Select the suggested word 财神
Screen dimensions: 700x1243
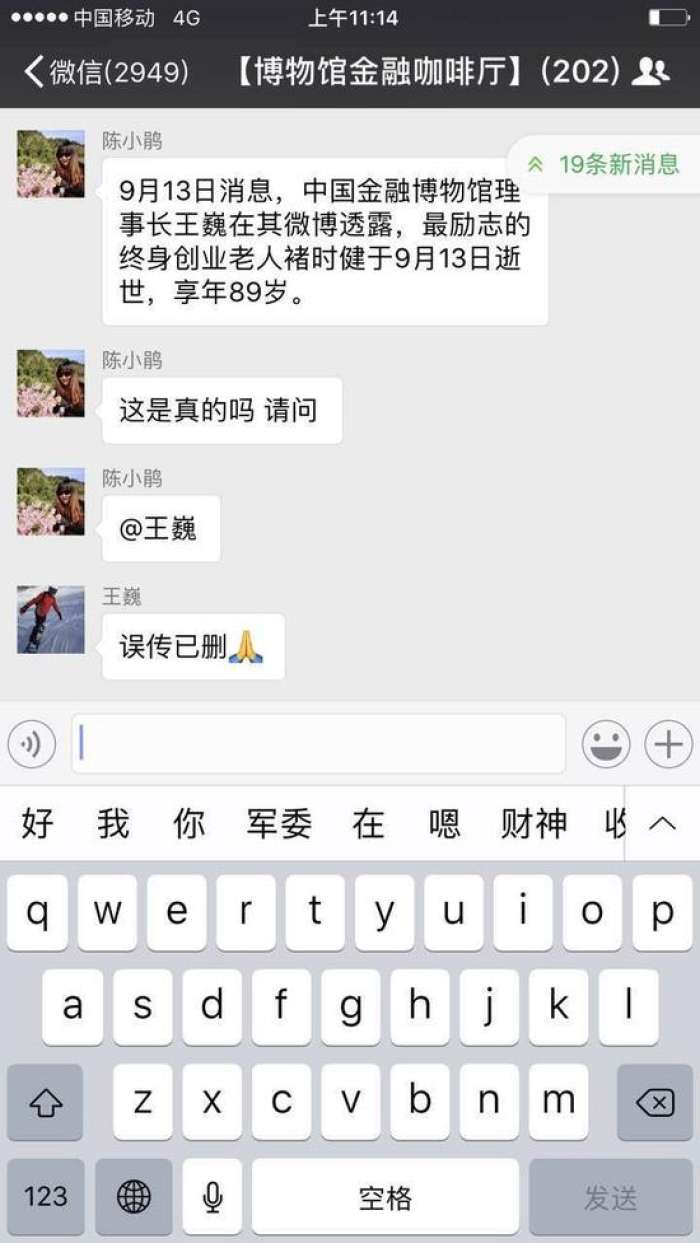(534, 824)
